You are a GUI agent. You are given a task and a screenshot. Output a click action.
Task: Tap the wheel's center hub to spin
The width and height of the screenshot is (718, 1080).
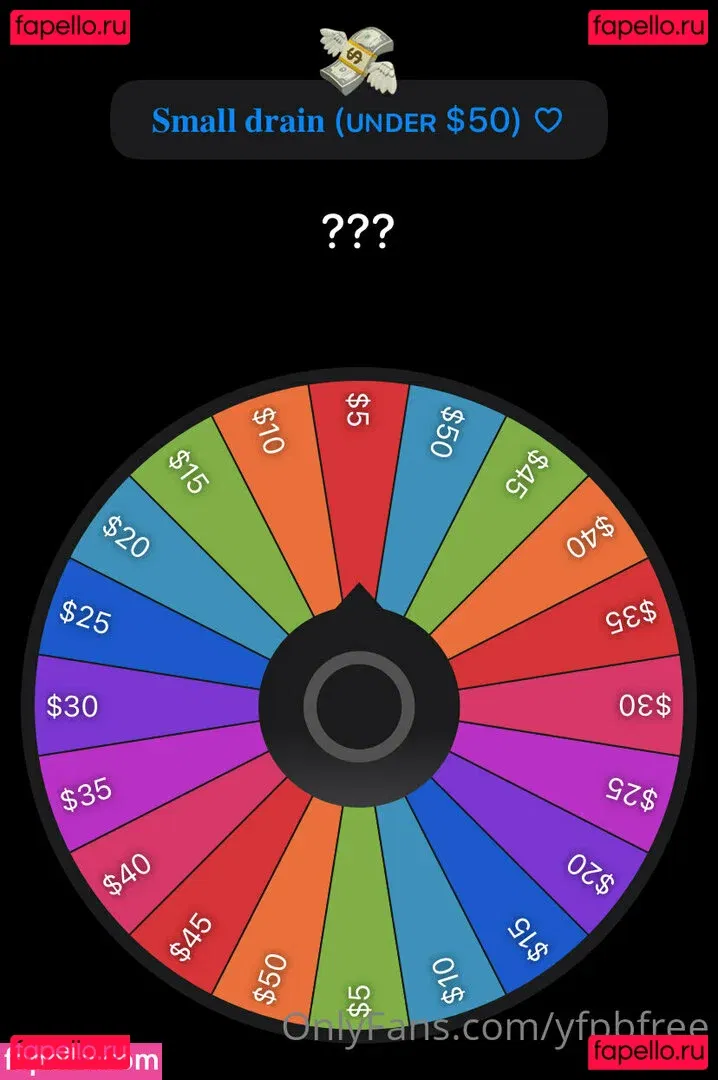point(359,706)
